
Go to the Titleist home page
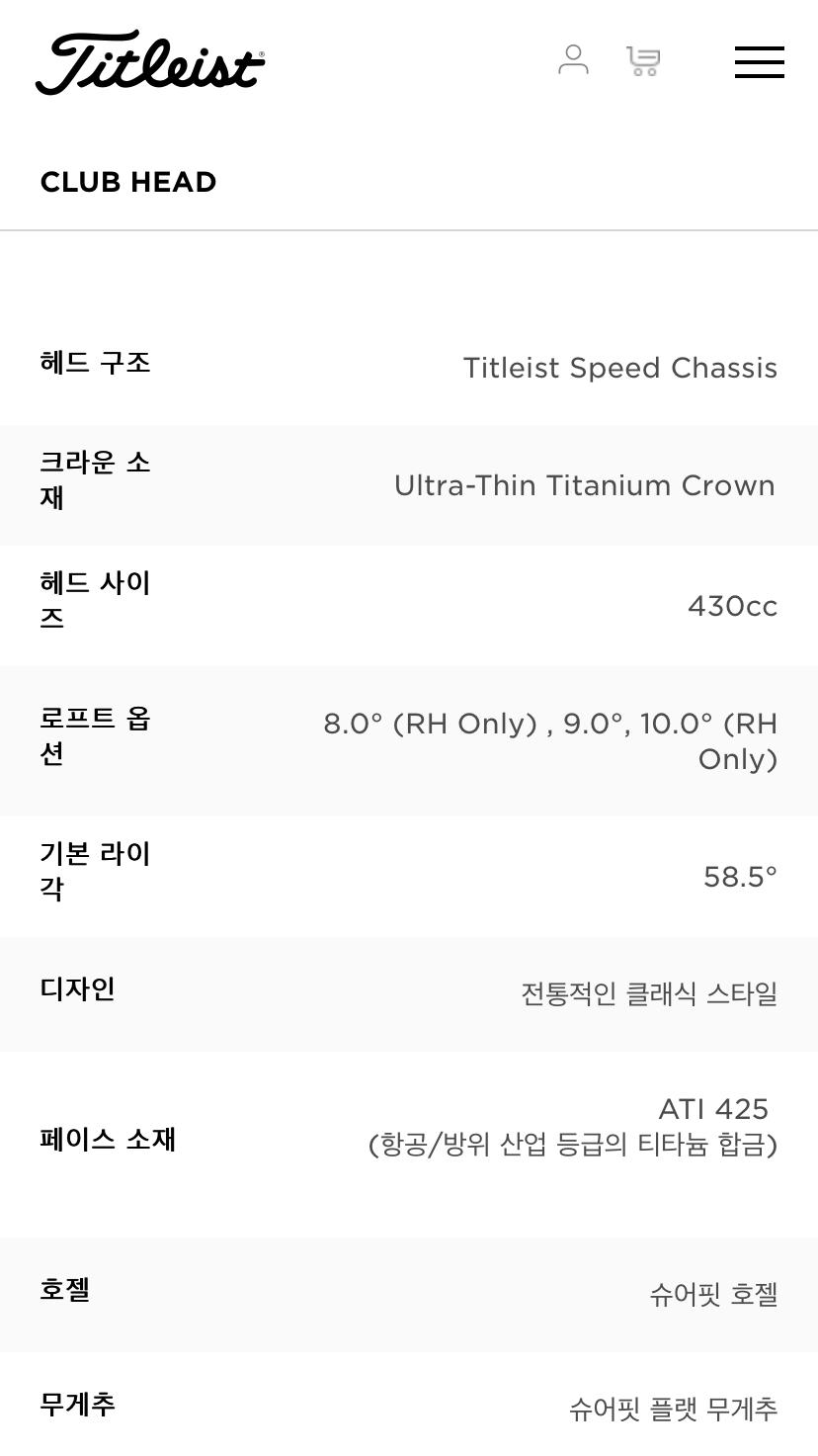click(150, 62)
